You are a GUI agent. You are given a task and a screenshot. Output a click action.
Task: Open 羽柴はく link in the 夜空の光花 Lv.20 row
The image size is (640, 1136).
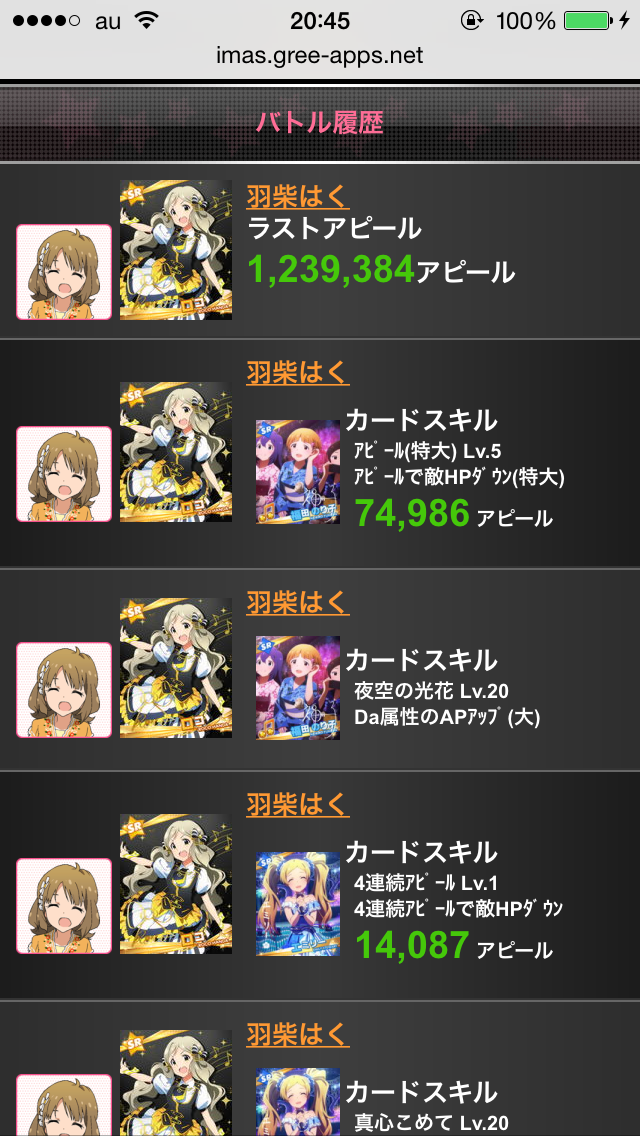297,602
